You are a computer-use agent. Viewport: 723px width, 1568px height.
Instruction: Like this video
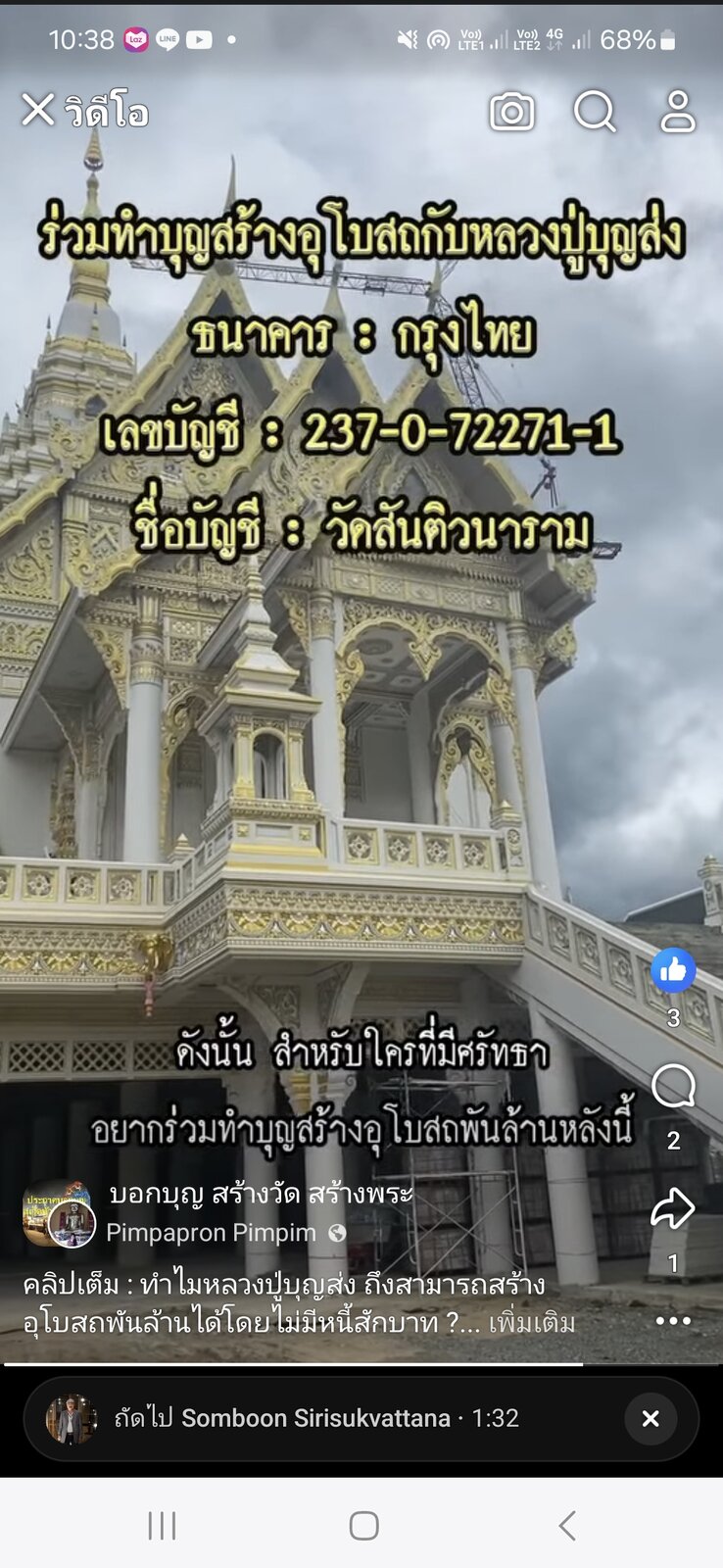(x=673, y=970)
